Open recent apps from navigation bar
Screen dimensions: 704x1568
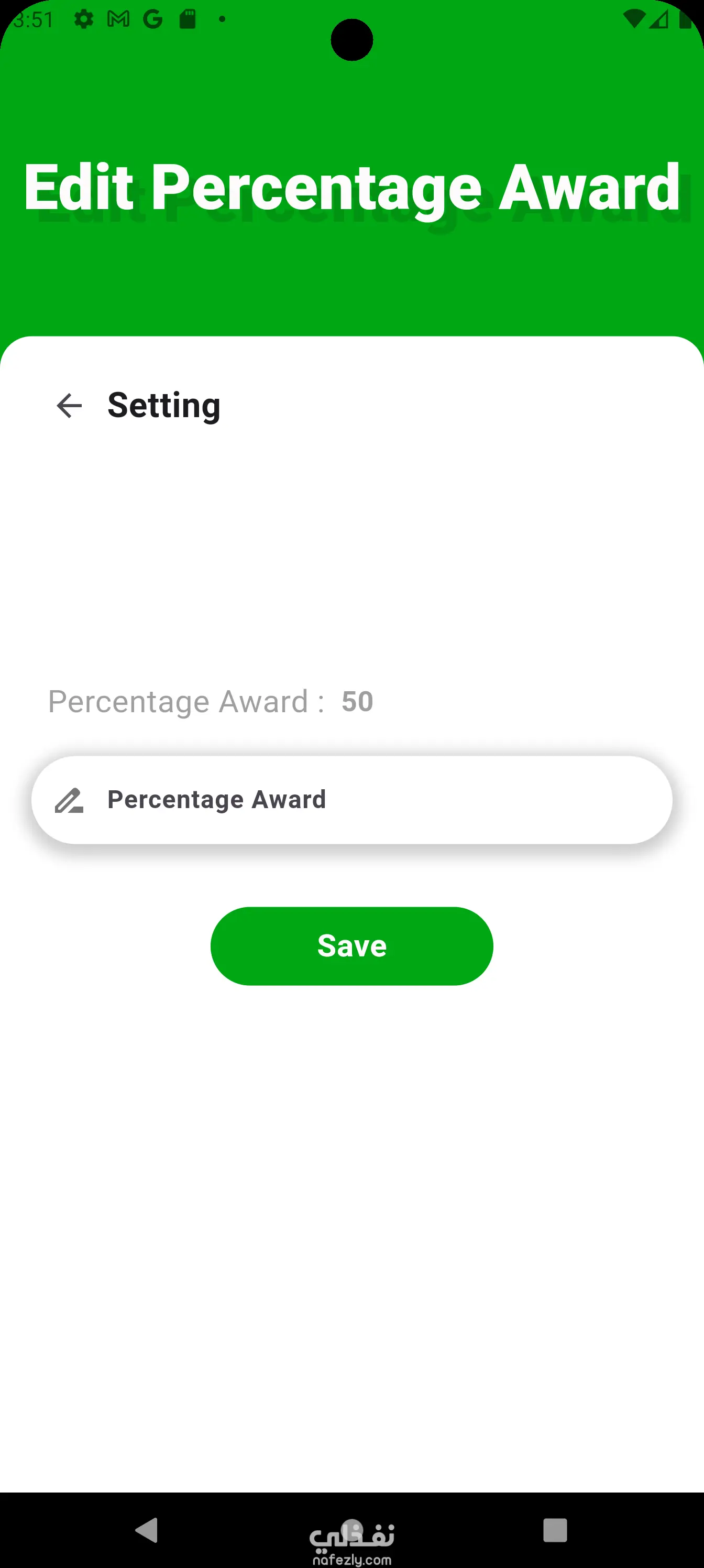pos(555,1530)
